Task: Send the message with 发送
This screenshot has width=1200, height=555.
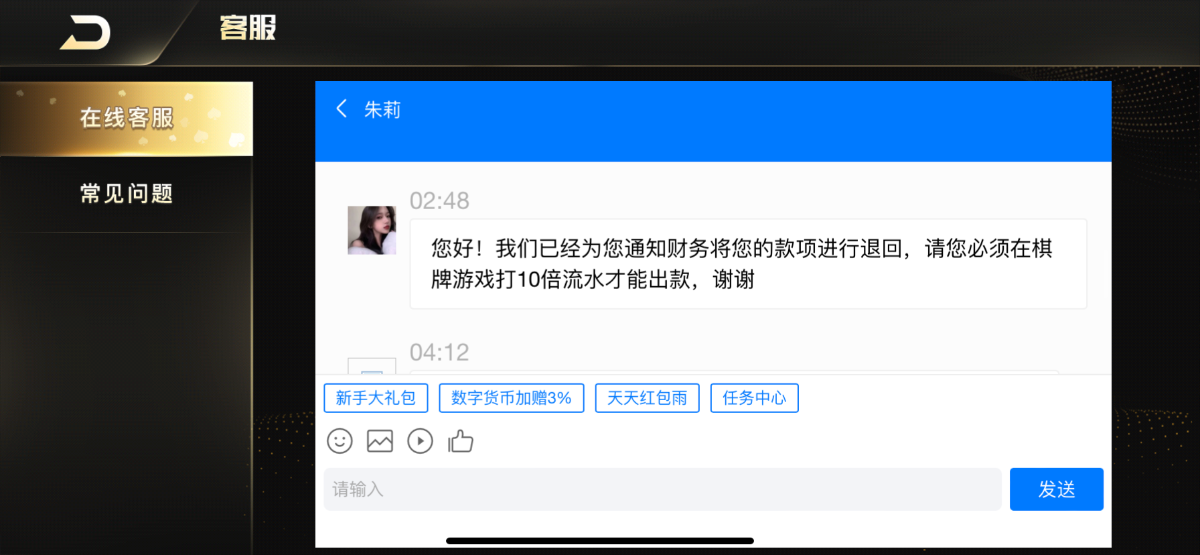Action: point(1056,489)
